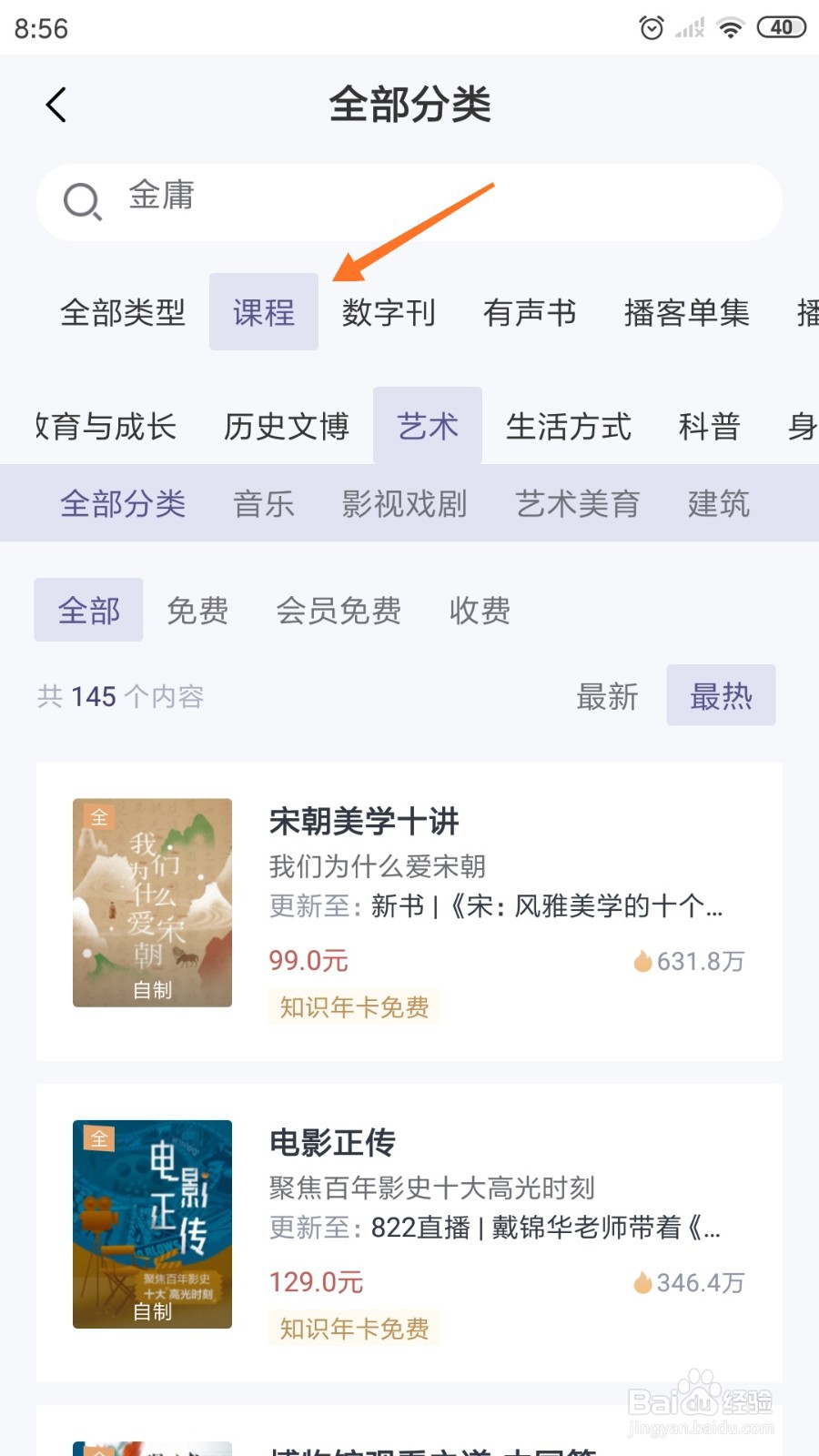Select the 收费 pricing filter
819x1456 pixels.
480,611
